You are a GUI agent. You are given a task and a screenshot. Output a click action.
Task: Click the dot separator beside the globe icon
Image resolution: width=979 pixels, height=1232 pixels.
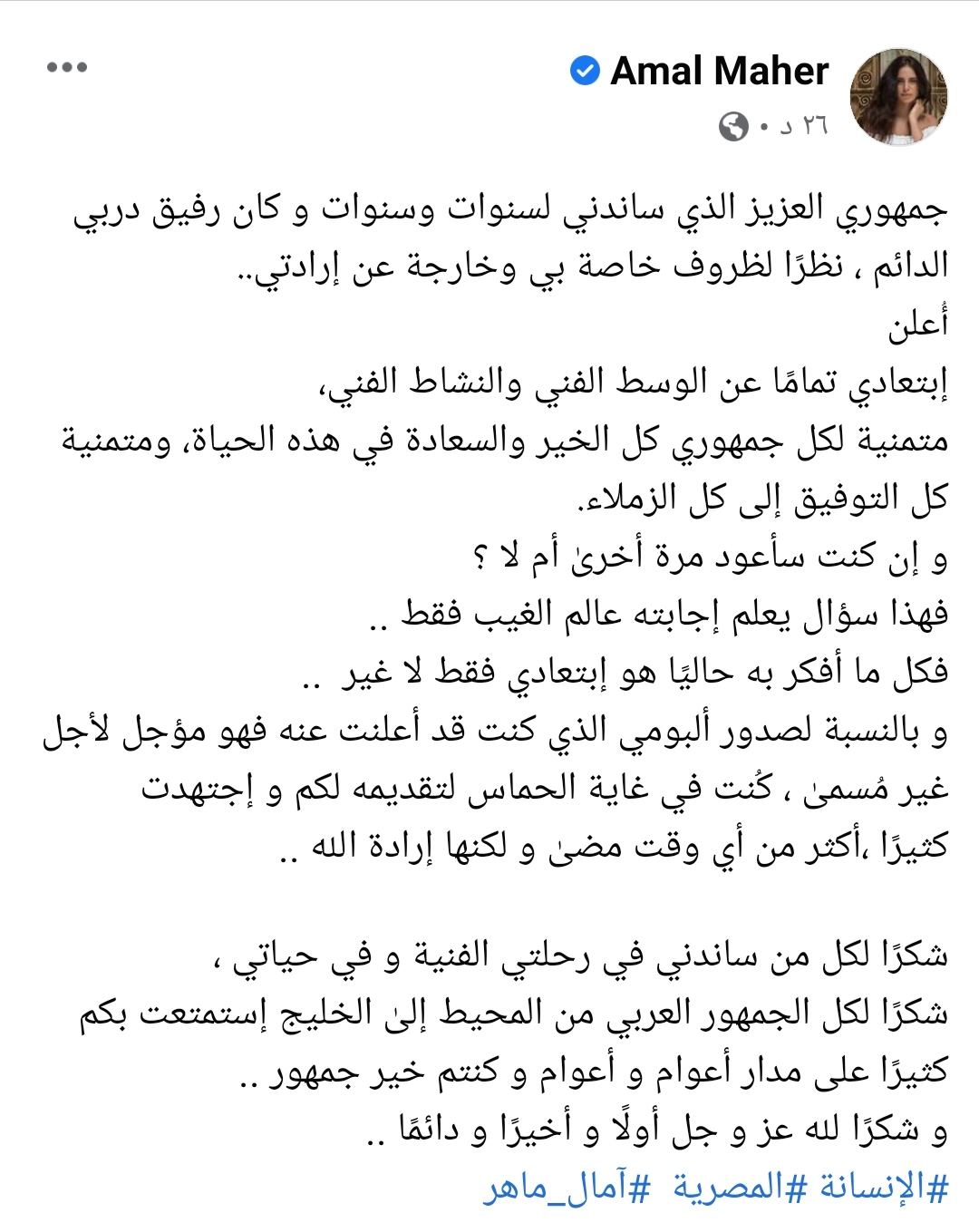click(765, 124)
